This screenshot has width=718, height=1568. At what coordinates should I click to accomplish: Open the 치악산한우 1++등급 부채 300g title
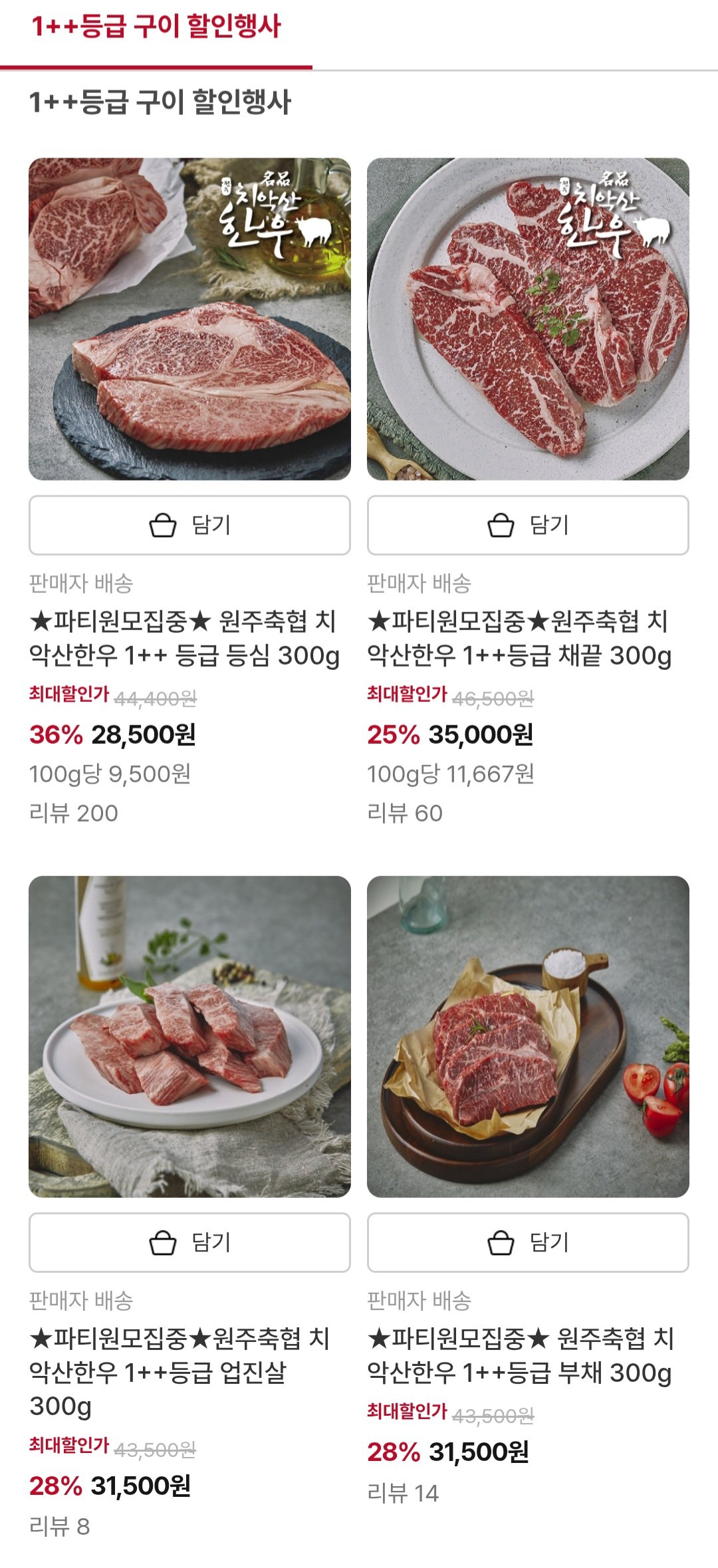[x=519, y=1355]
